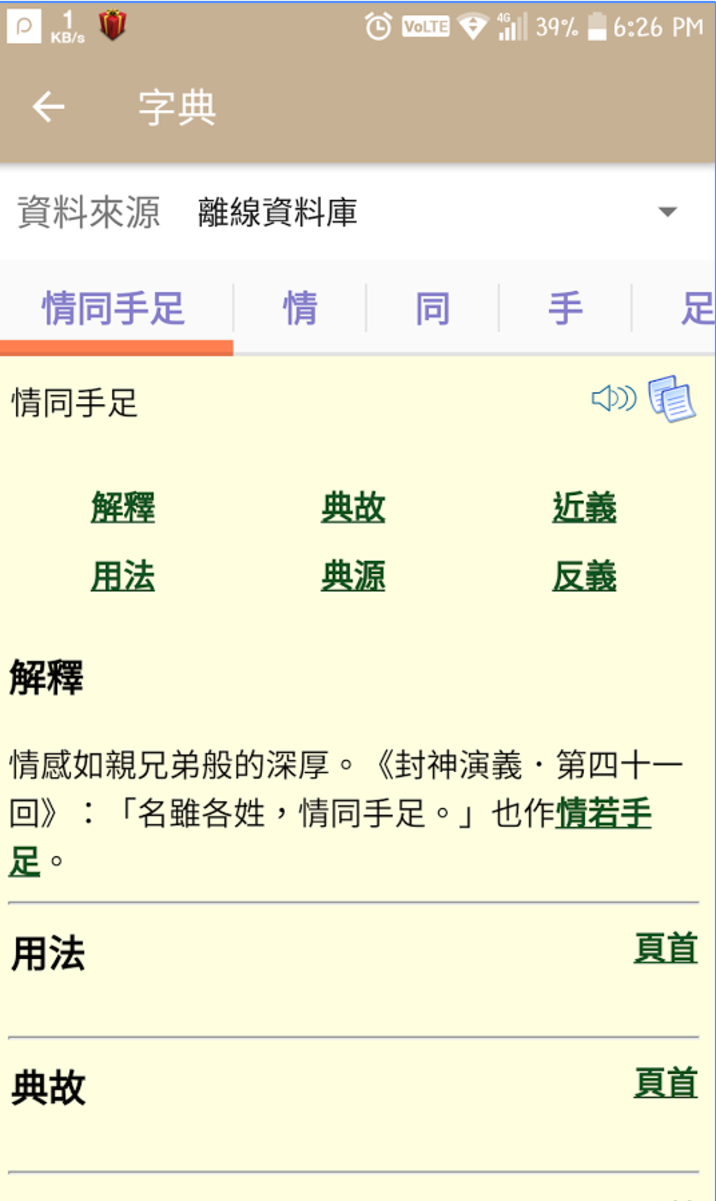
Task: Jump to the 反義 antonyms link
Action: (584, 577)
